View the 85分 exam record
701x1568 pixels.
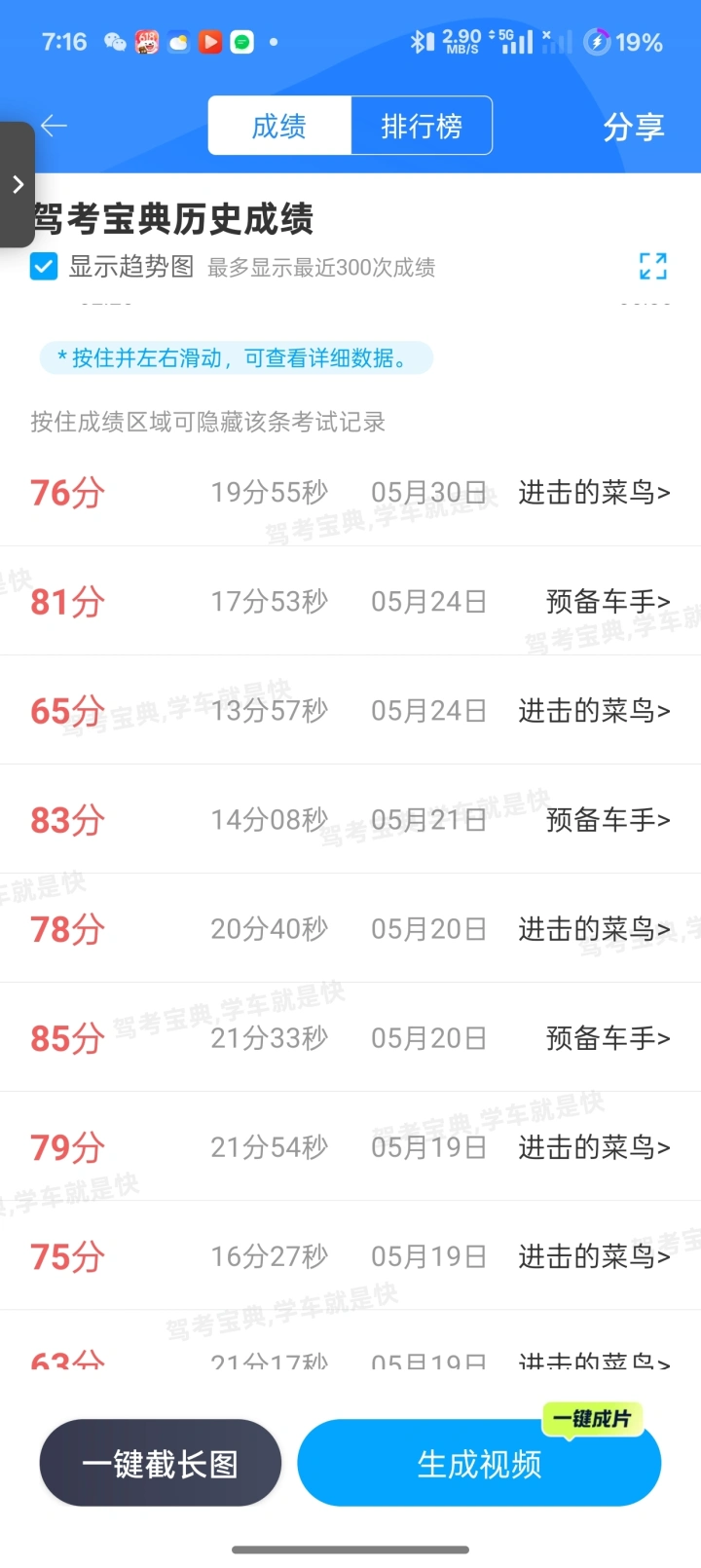pos(350,1038)
